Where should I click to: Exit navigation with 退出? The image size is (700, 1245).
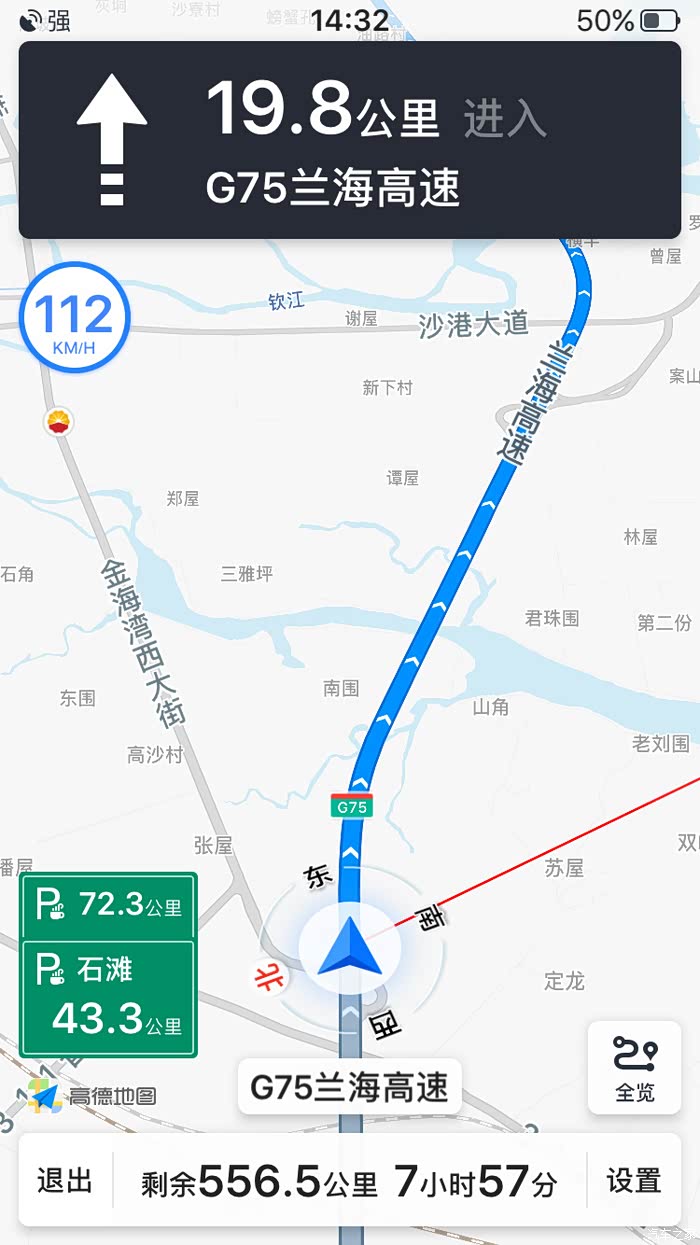click(65, 1181)
